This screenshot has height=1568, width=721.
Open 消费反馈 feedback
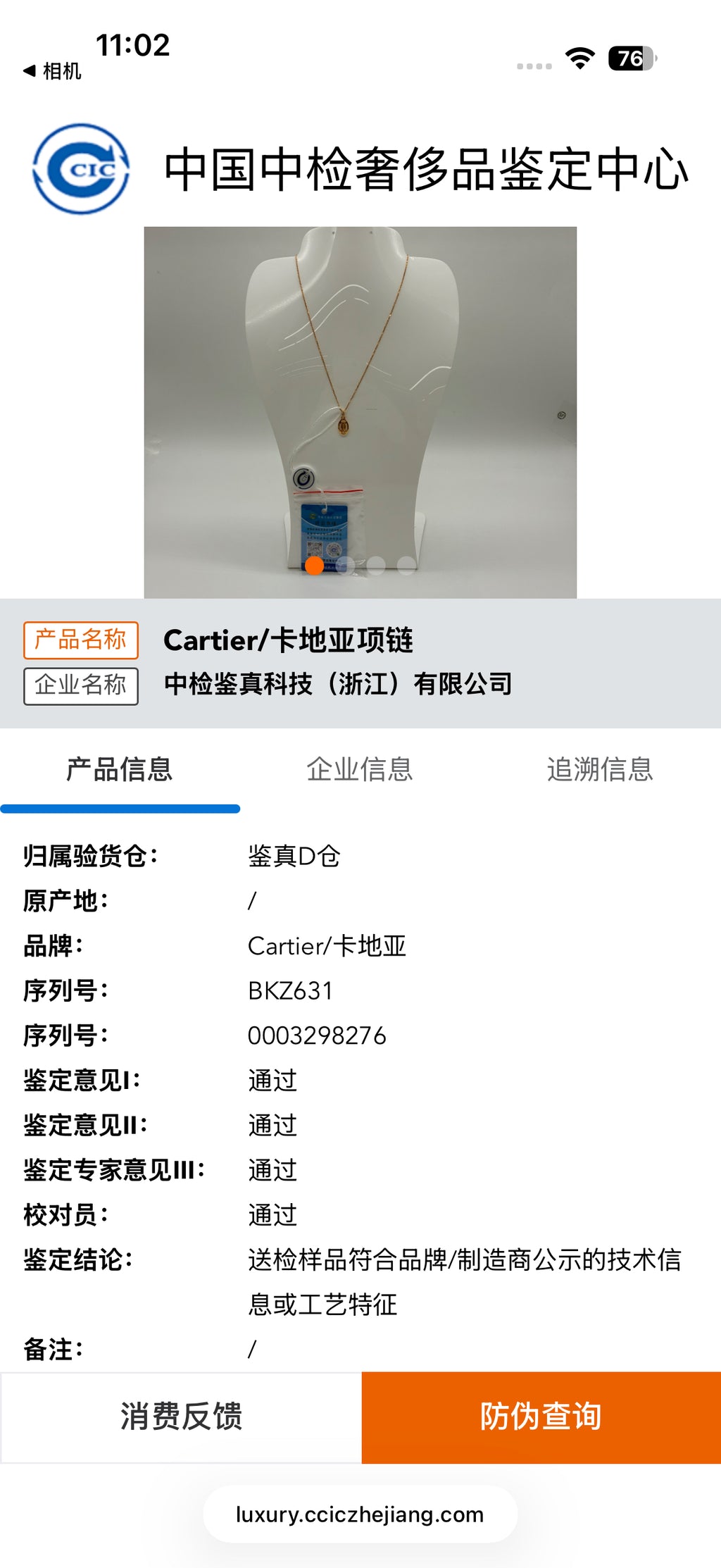click(x=181, y=1417)
